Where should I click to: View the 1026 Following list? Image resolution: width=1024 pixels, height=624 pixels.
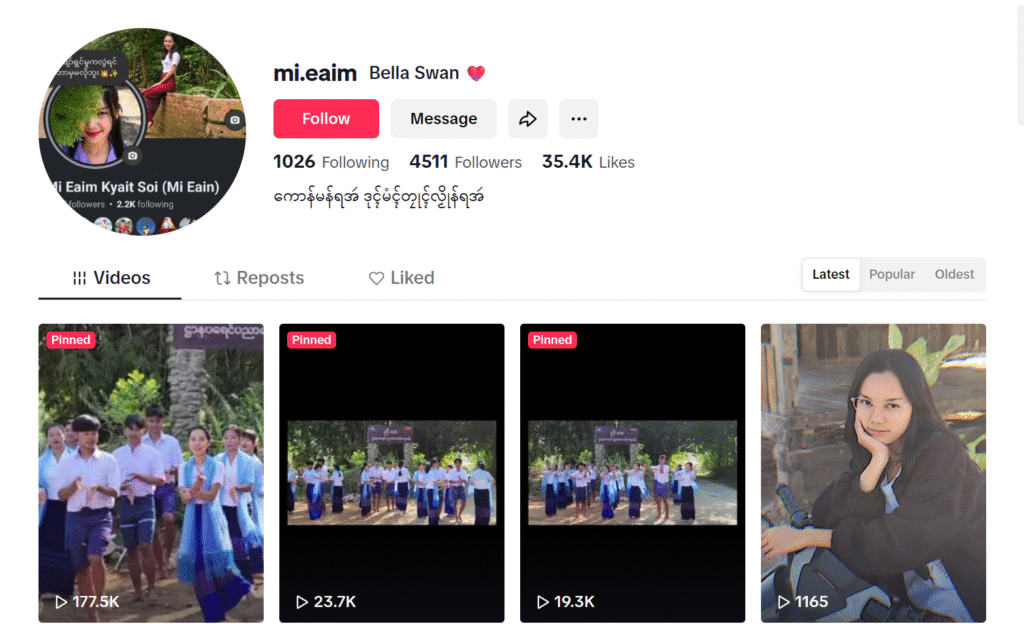point(331,162)
